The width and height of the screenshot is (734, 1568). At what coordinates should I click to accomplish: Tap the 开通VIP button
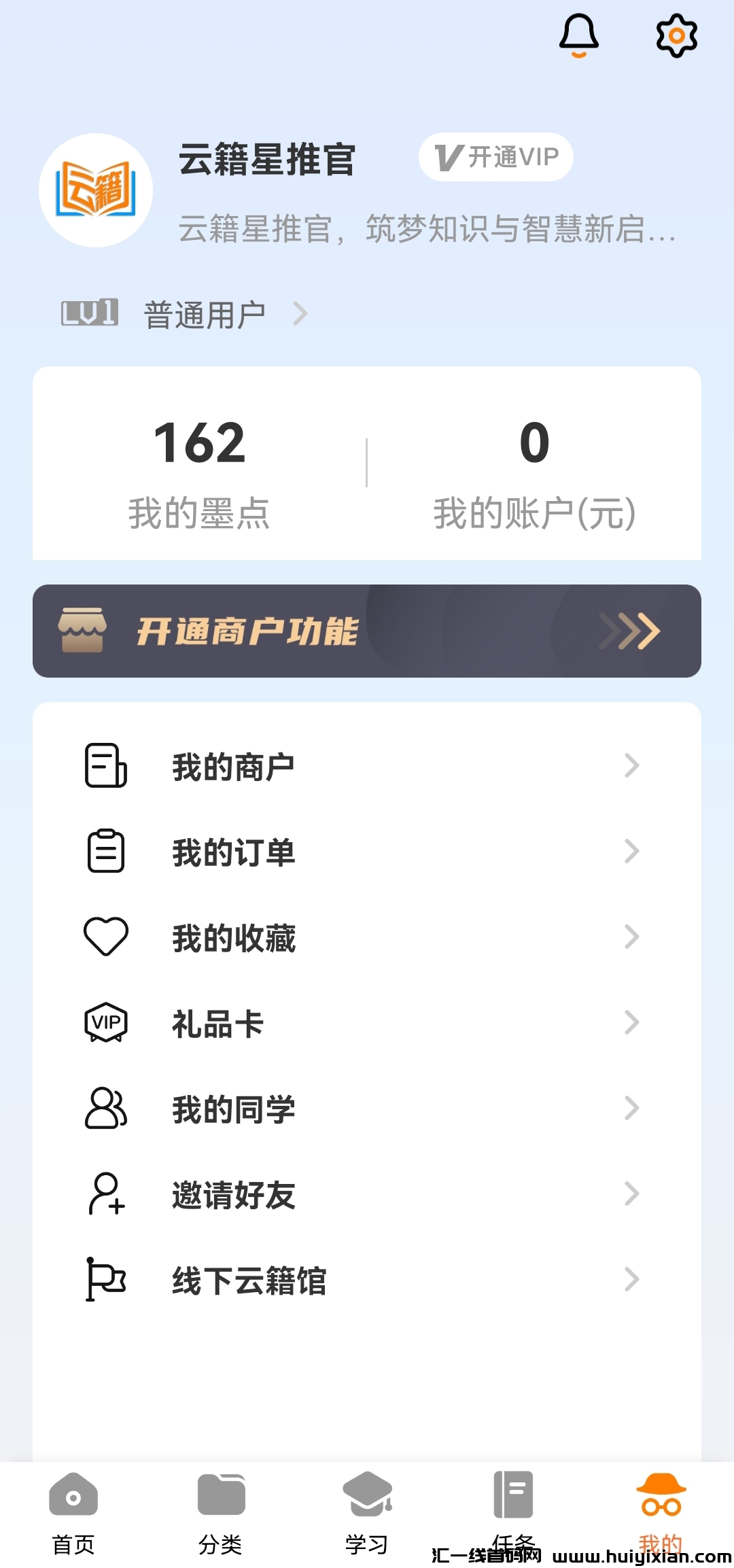pos(496,157)
